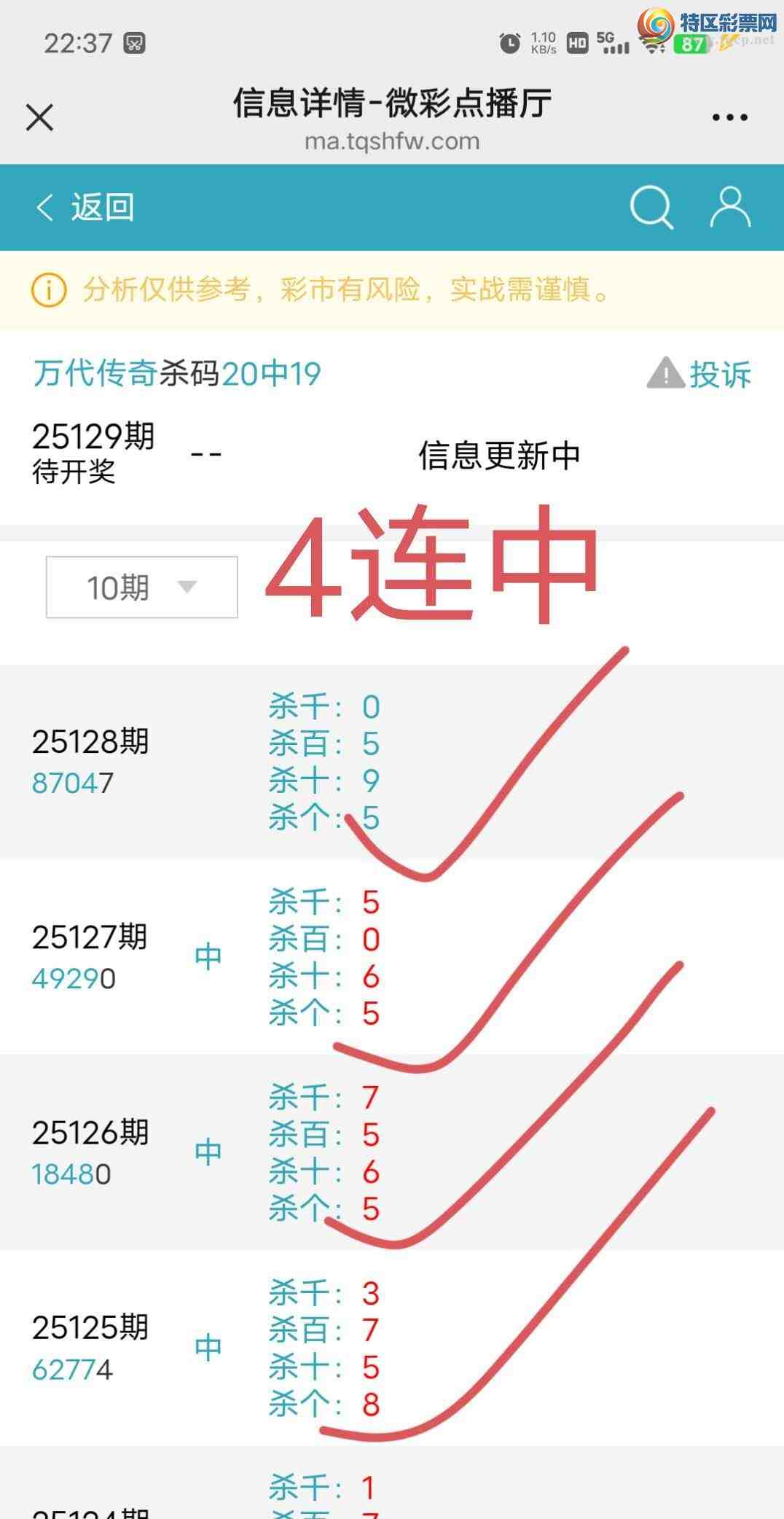Open the 万代传奇 author link
This screenshot has height=1519, width=784.
[95, 374]
